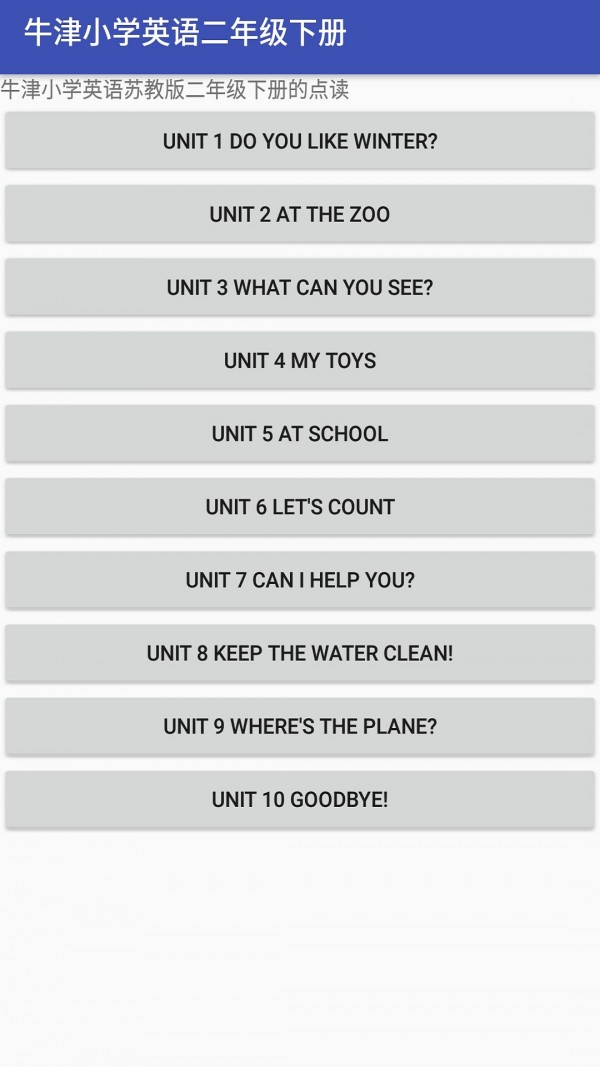
Task: Select Unit 7 Can I Help You?
Action: click(x=300, y=580)
